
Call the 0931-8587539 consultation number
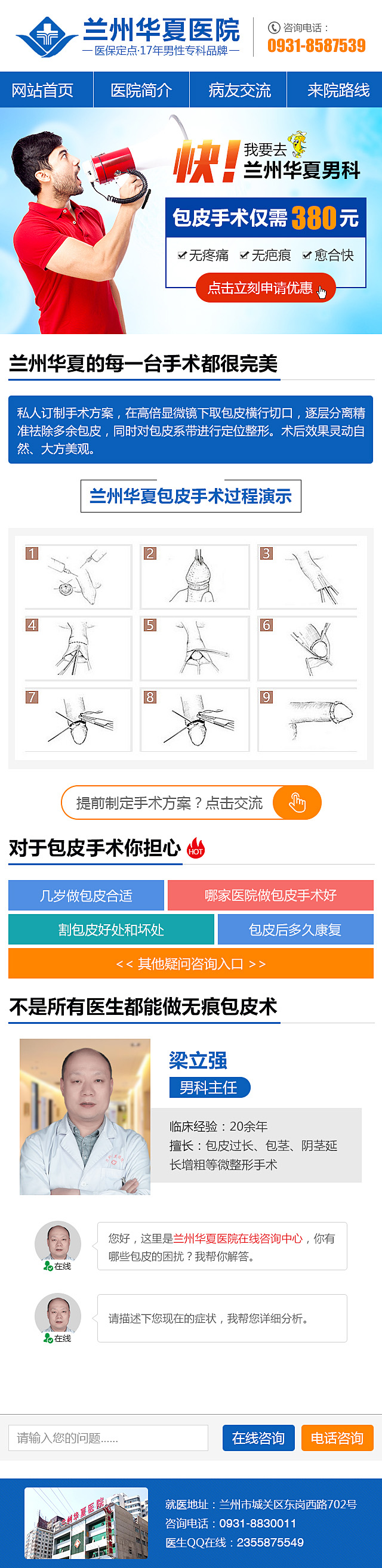316,46
